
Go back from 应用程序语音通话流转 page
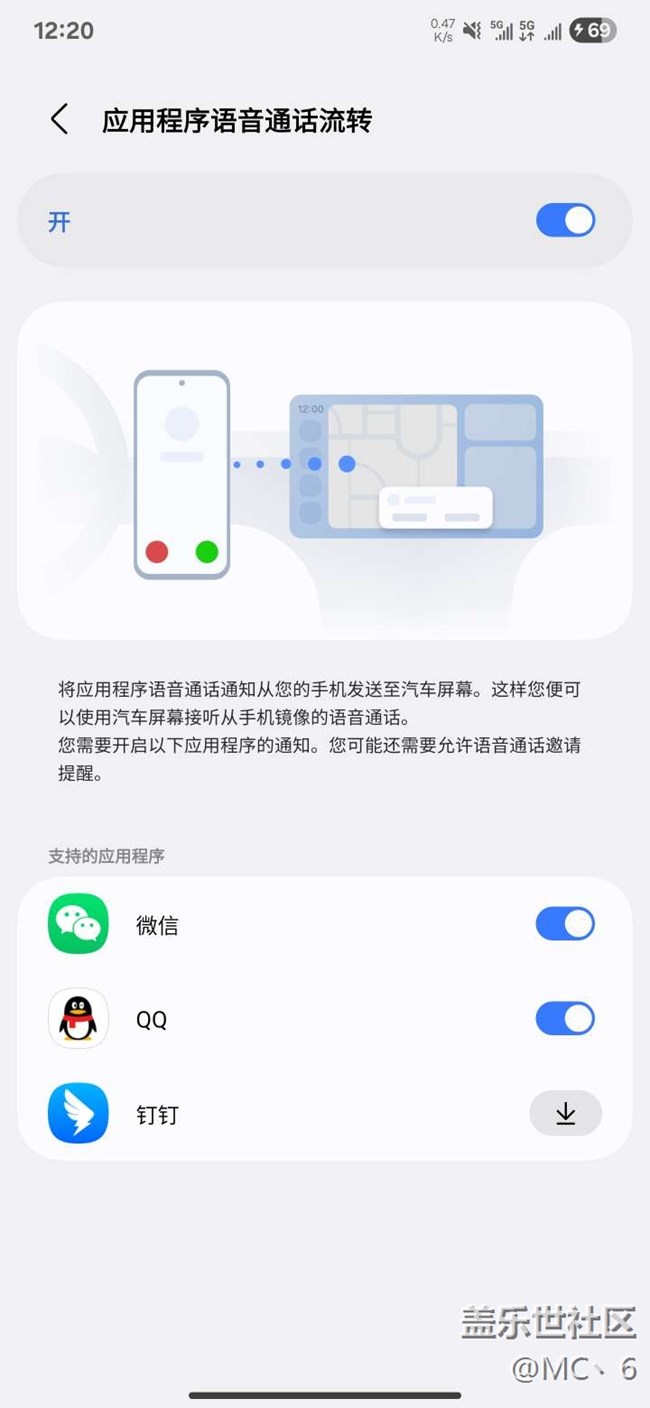(x=59, y=120)
